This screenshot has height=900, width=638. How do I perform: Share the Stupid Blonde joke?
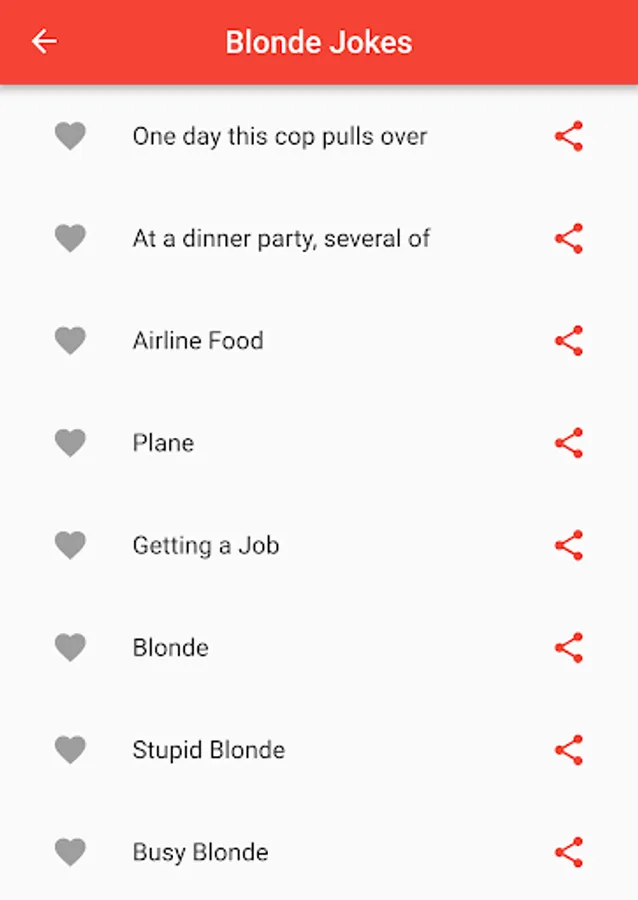(568, 750)
